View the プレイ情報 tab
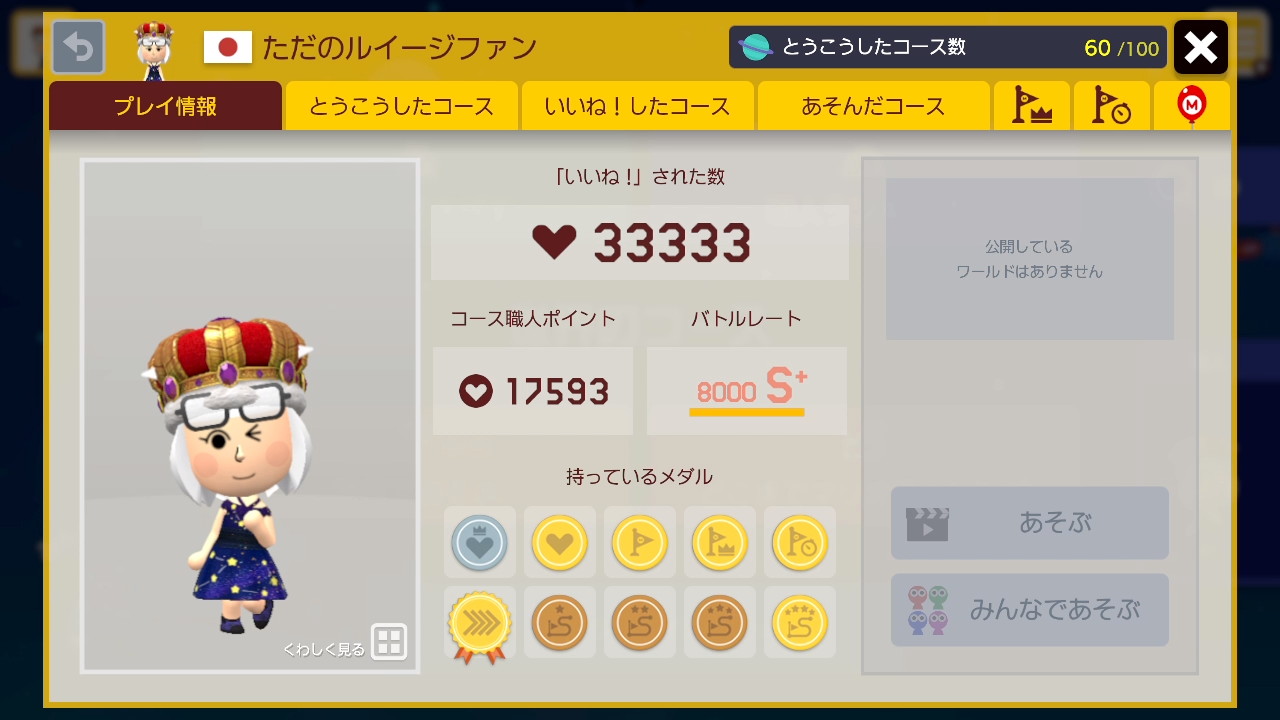This screenshot has height=720, width=1280. [x=165, y=106]
